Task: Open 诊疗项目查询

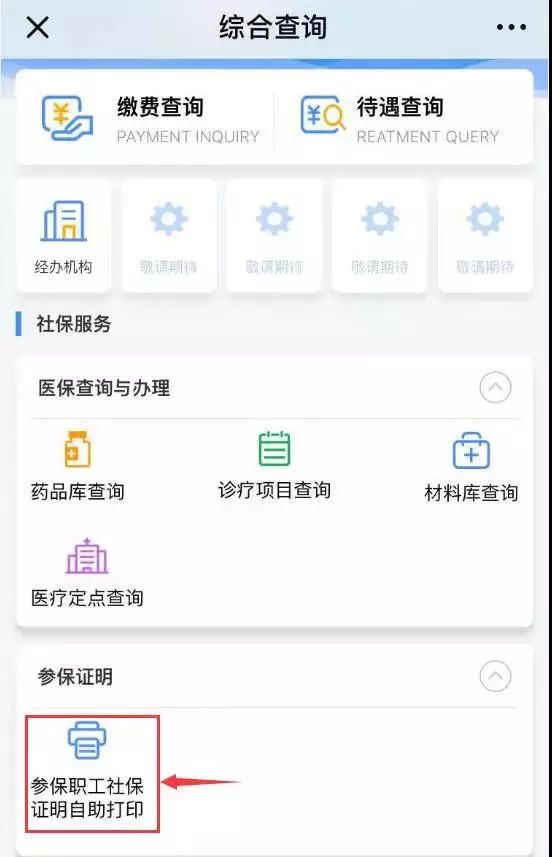Action: [x=274, y=466]
